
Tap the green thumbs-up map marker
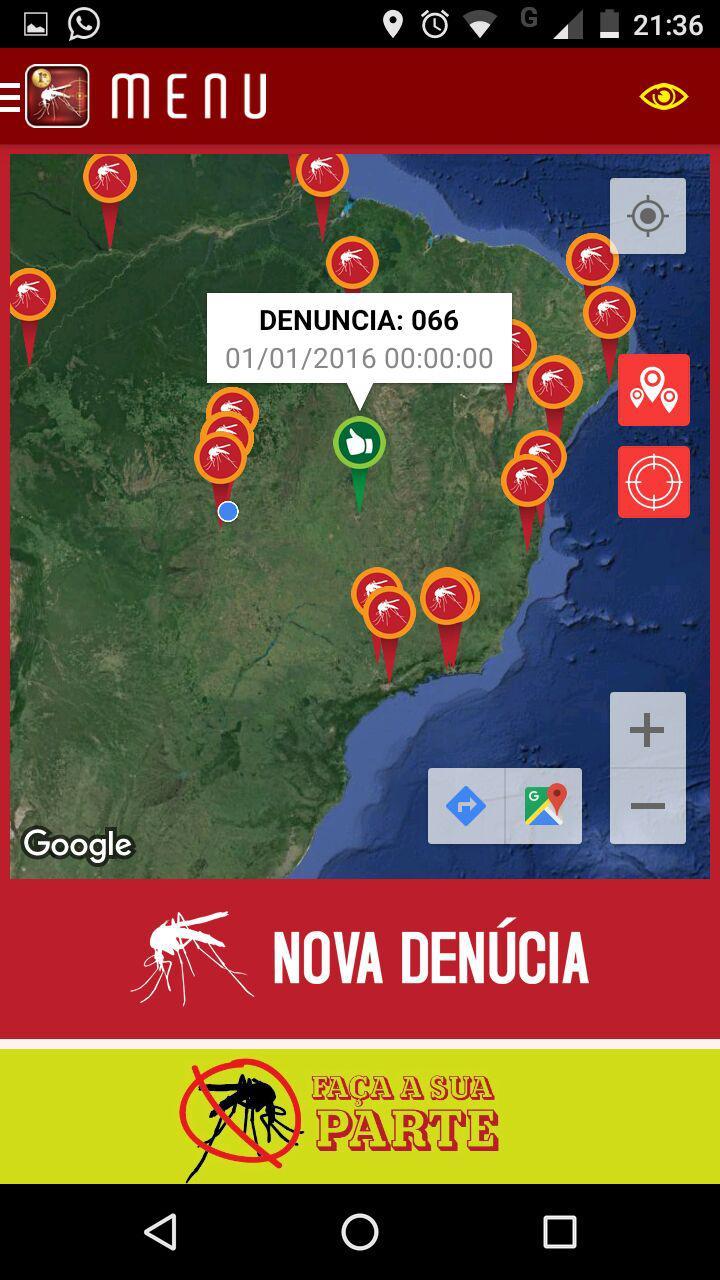click(x=359, y=444)
